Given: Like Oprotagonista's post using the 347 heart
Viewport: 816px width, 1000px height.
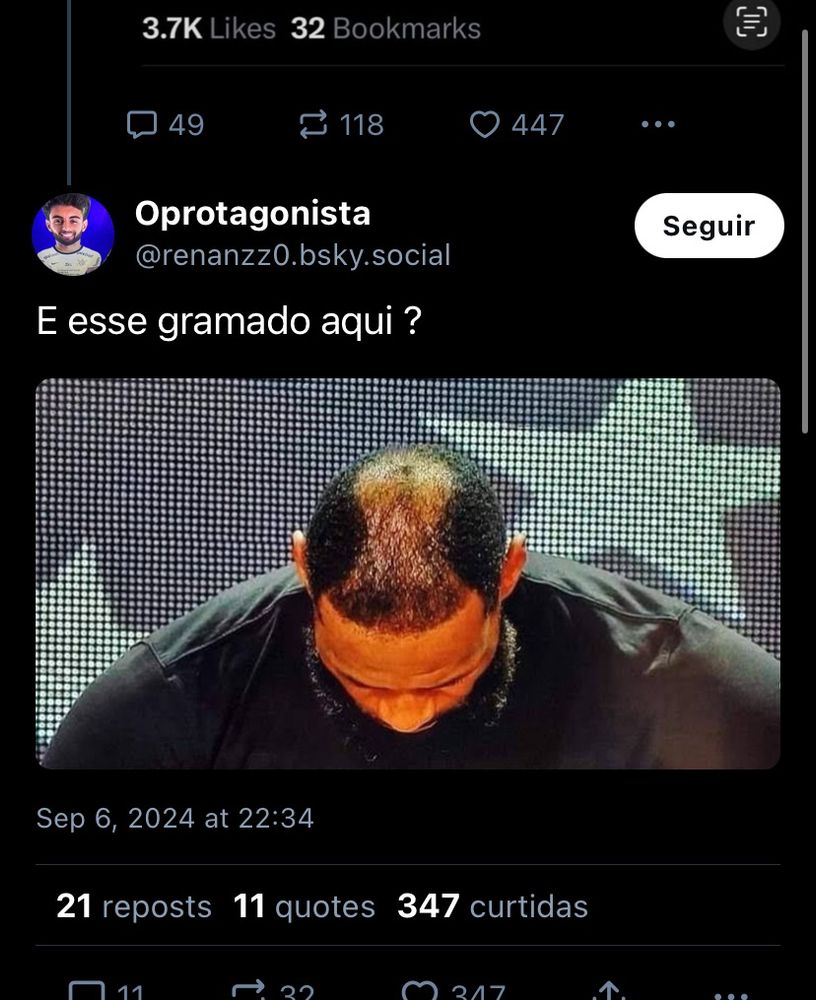Looking at the screenshot, I should pos(420,991).
